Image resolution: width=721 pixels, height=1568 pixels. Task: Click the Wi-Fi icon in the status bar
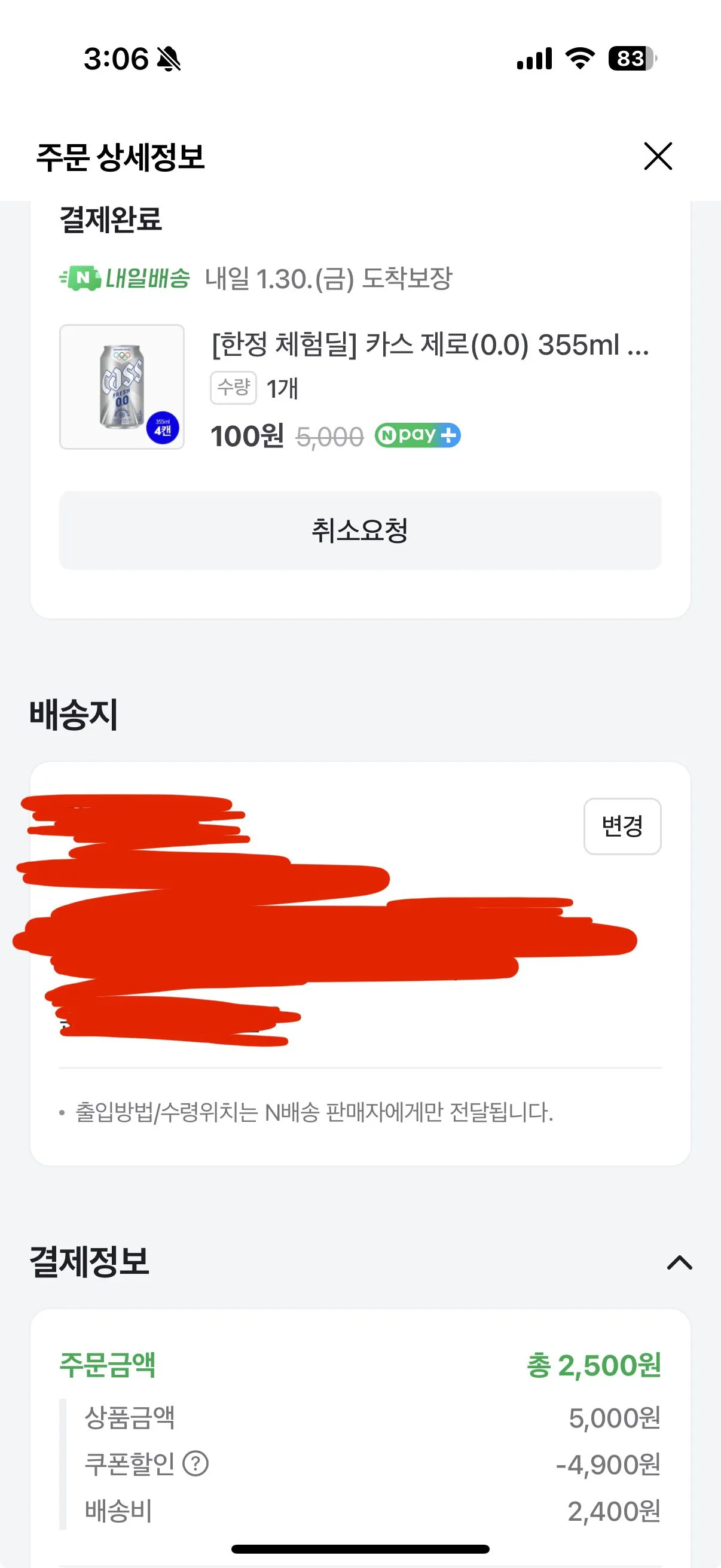tap(581, 59)
